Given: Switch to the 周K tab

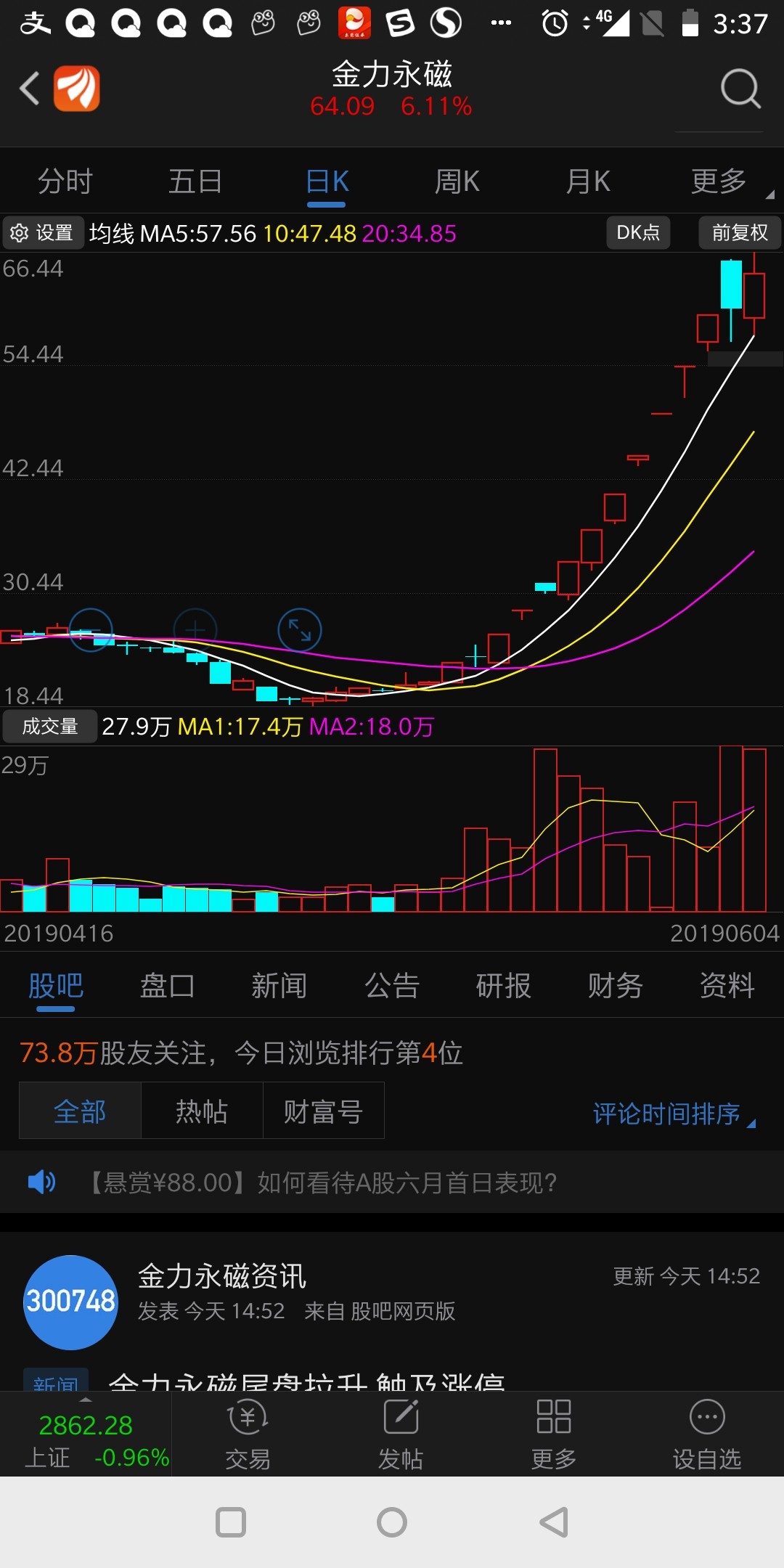Looking at the screenshot, I should point(455,181).
